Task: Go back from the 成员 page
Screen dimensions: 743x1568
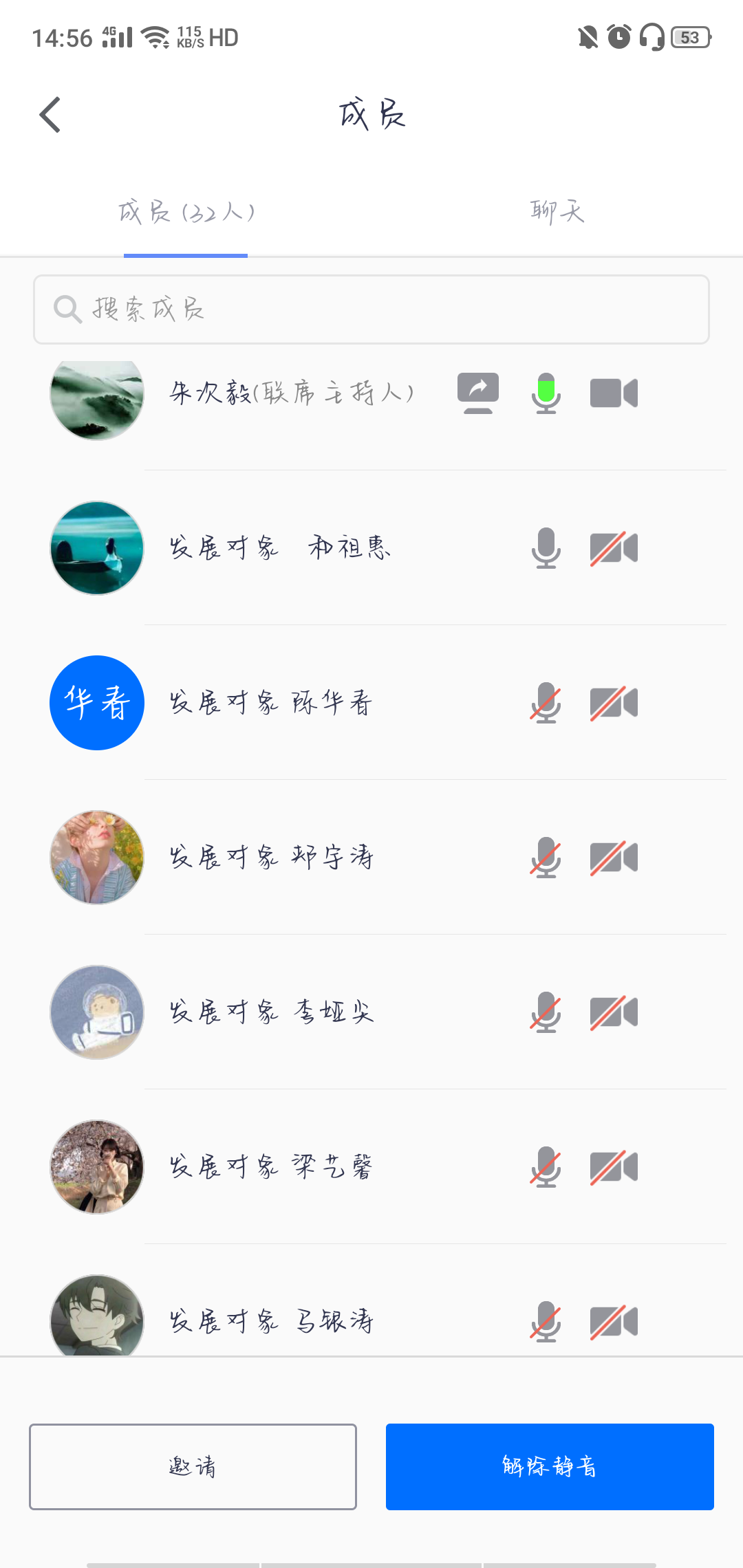Action: coord(50,115)
